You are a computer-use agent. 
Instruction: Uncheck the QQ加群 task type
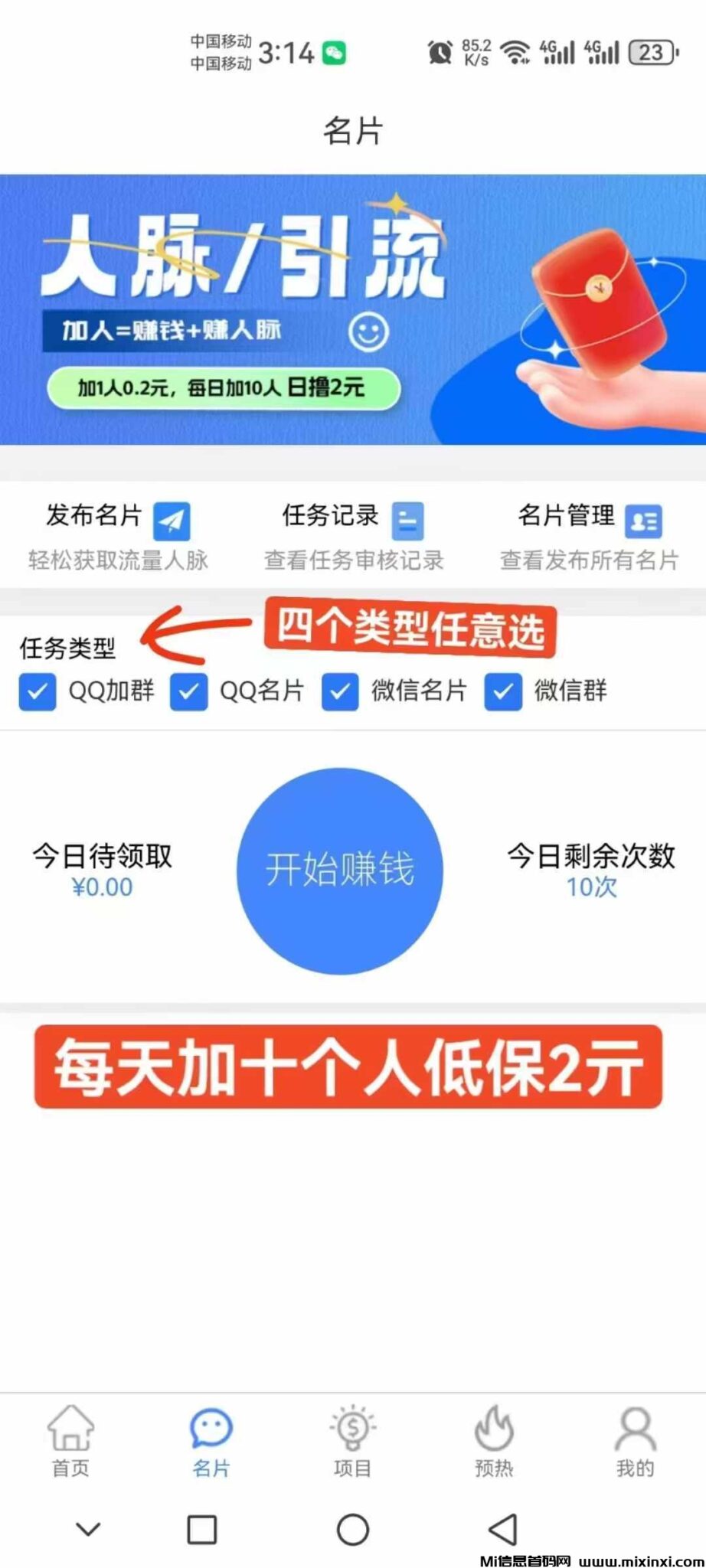(x=38, y=691)
